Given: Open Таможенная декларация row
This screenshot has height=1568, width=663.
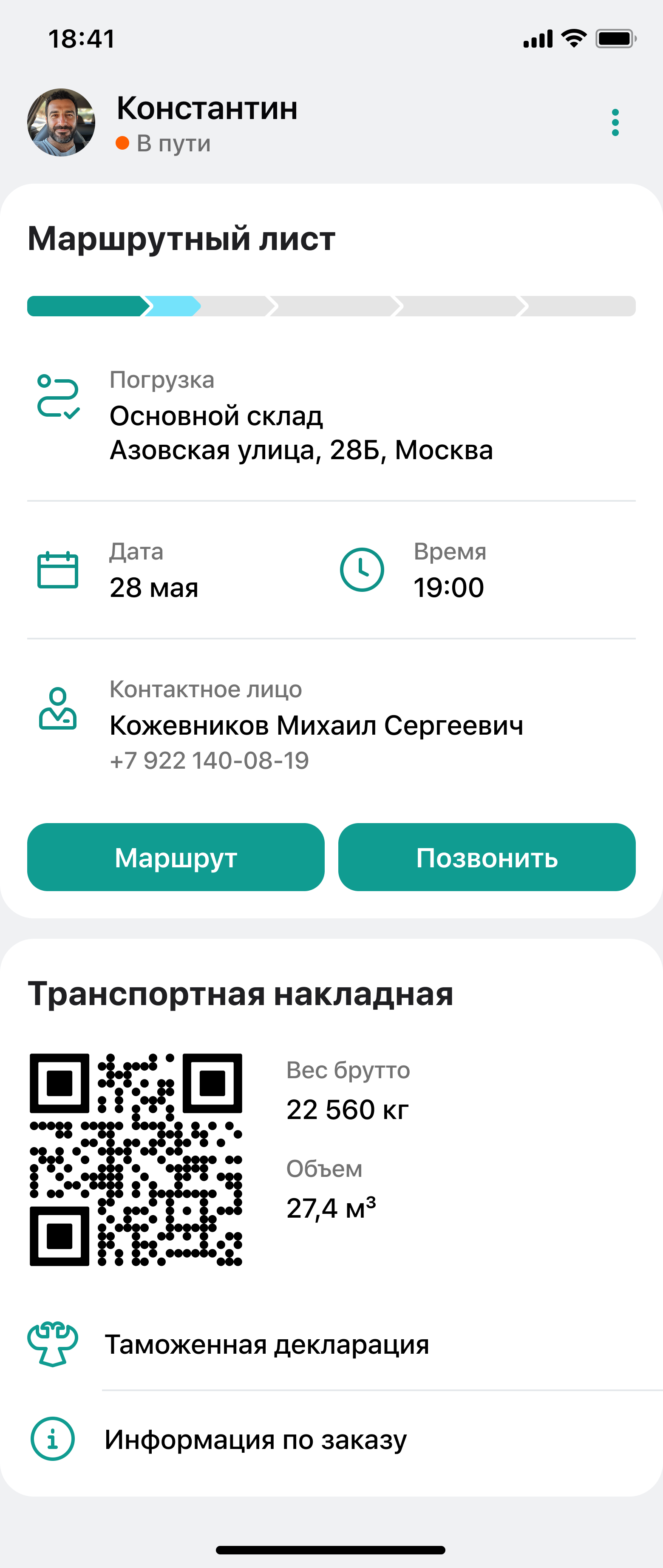Looking at the screenshot, I should (266, 1344).
